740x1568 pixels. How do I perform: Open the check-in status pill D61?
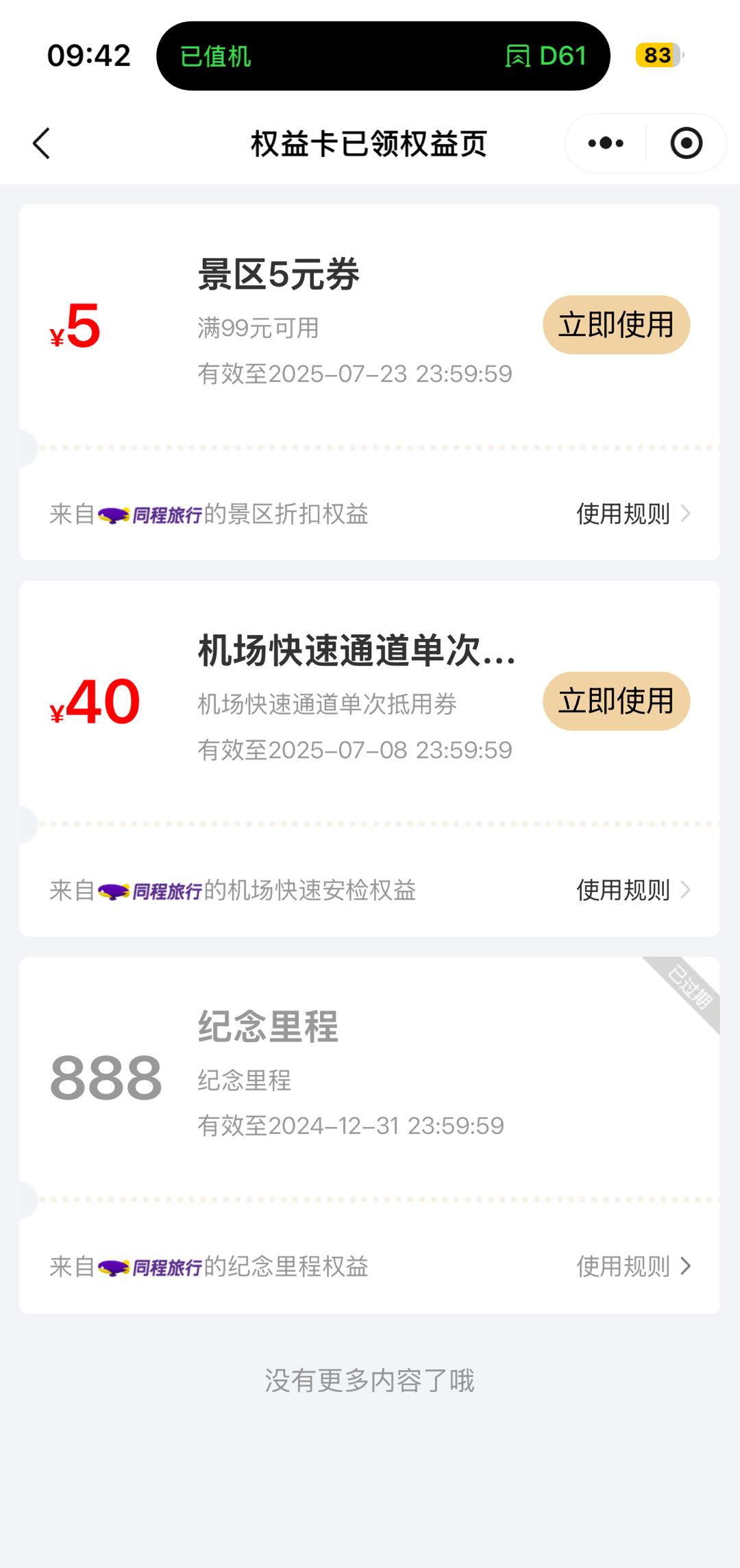pos(383,56)
